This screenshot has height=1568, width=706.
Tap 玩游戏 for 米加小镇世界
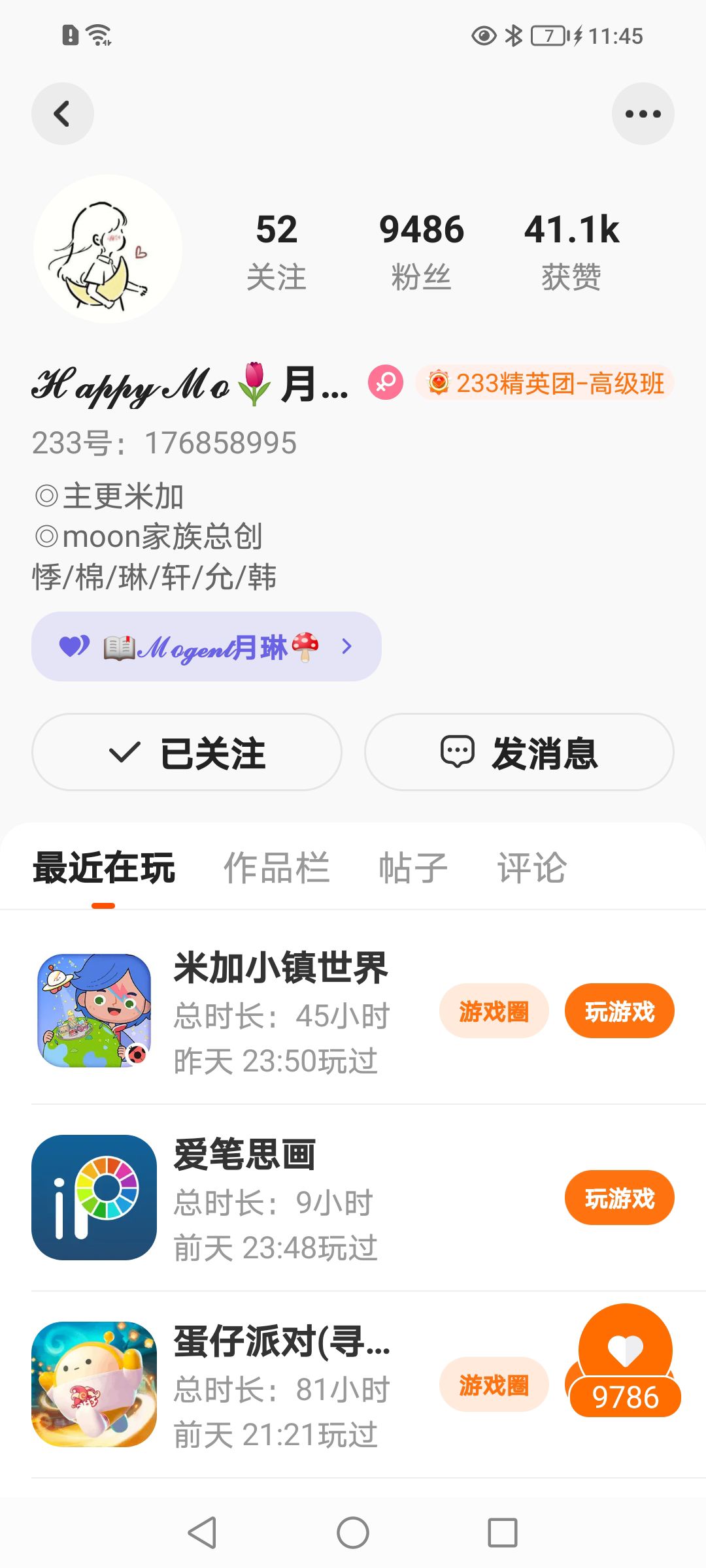pos(619,1011)
